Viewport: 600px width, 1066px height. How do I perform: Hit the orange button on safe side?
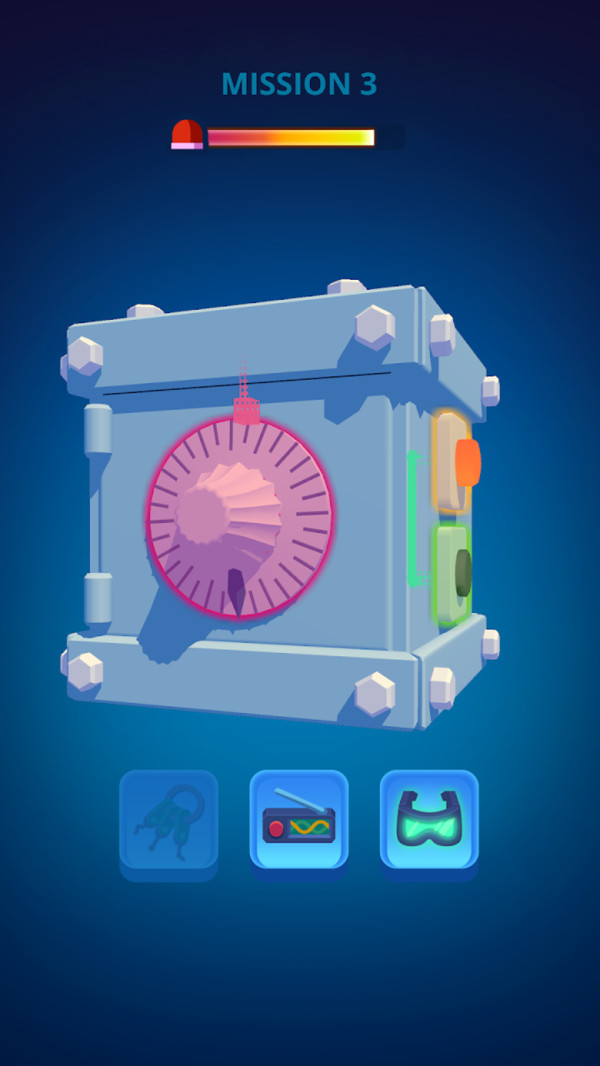click(x=466, y=462)
